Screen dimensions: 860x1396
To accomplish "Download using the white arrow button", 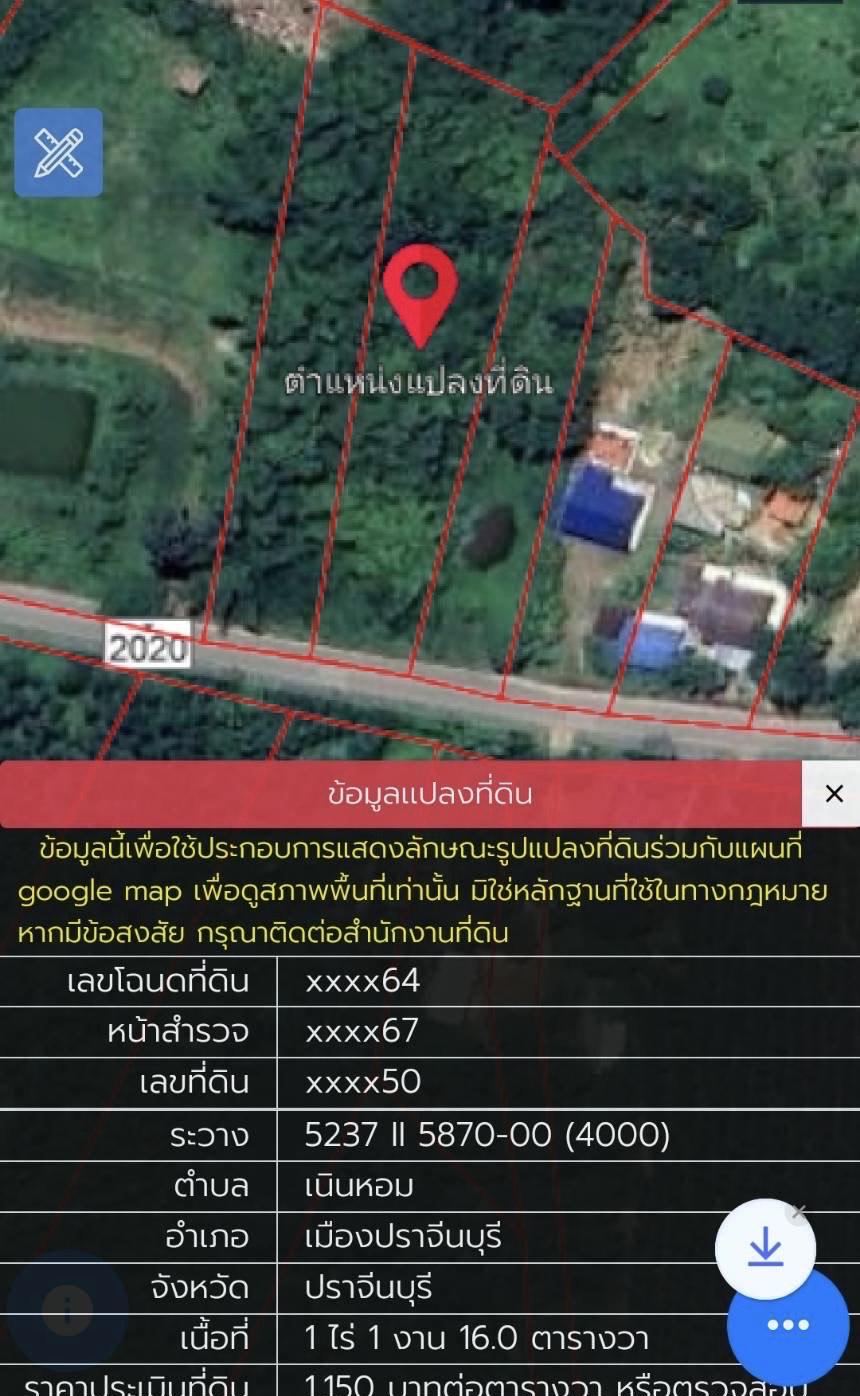I will point(766,1248).
